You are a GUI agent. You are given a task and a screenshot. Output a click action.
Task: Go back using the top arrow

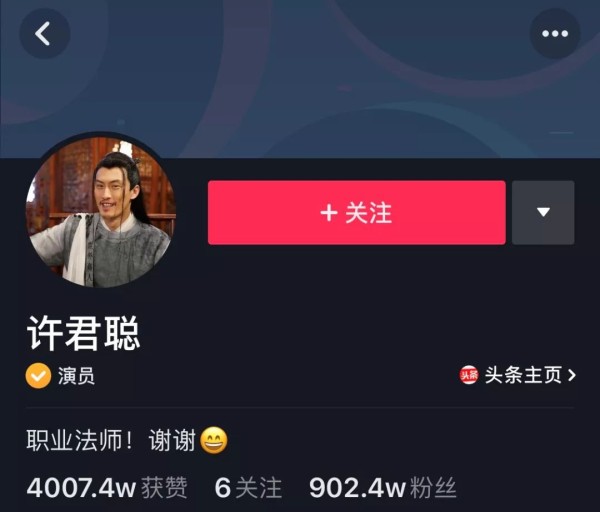pos(44,34)
